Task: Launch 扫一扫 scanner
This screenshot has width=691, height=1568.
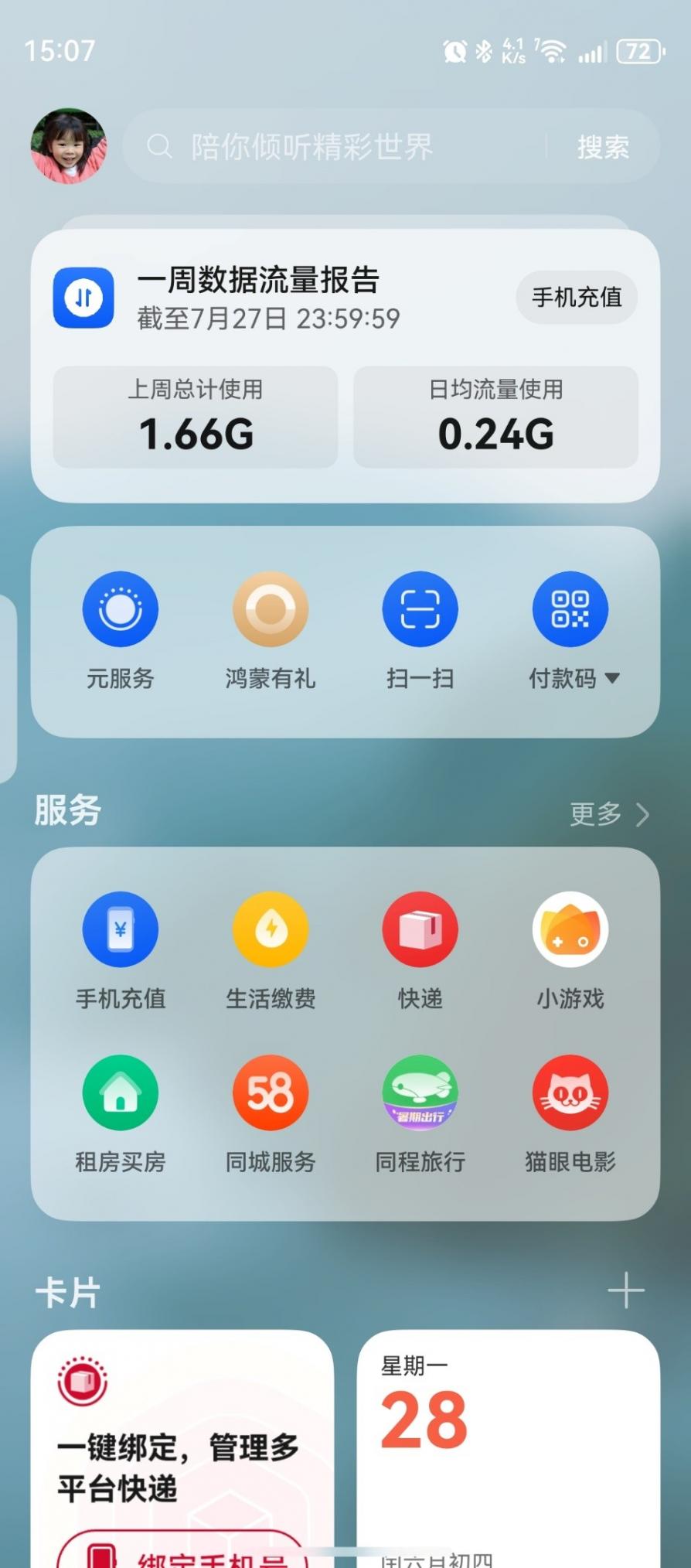Action: 420,610
